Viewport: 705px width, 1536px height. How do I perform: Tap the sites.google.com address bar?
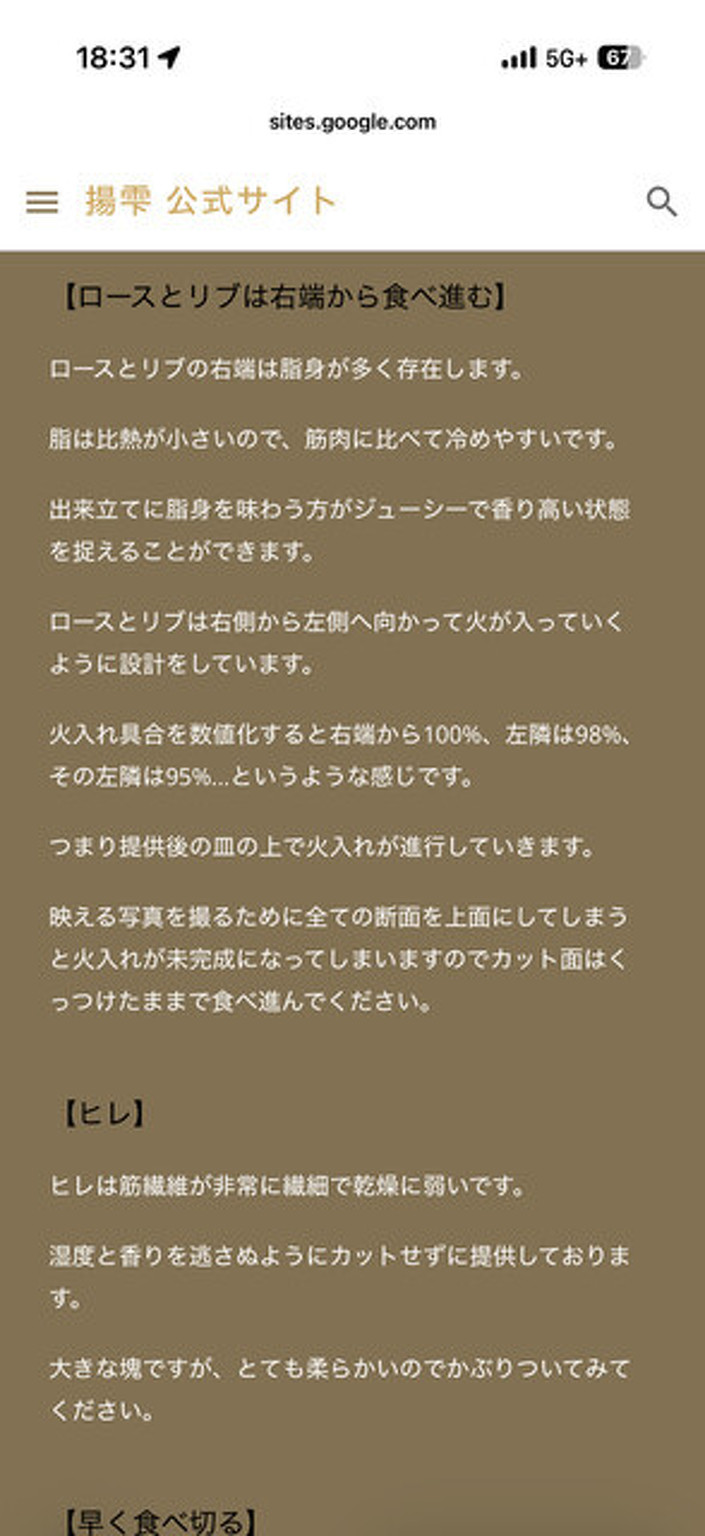pos(352,122)
